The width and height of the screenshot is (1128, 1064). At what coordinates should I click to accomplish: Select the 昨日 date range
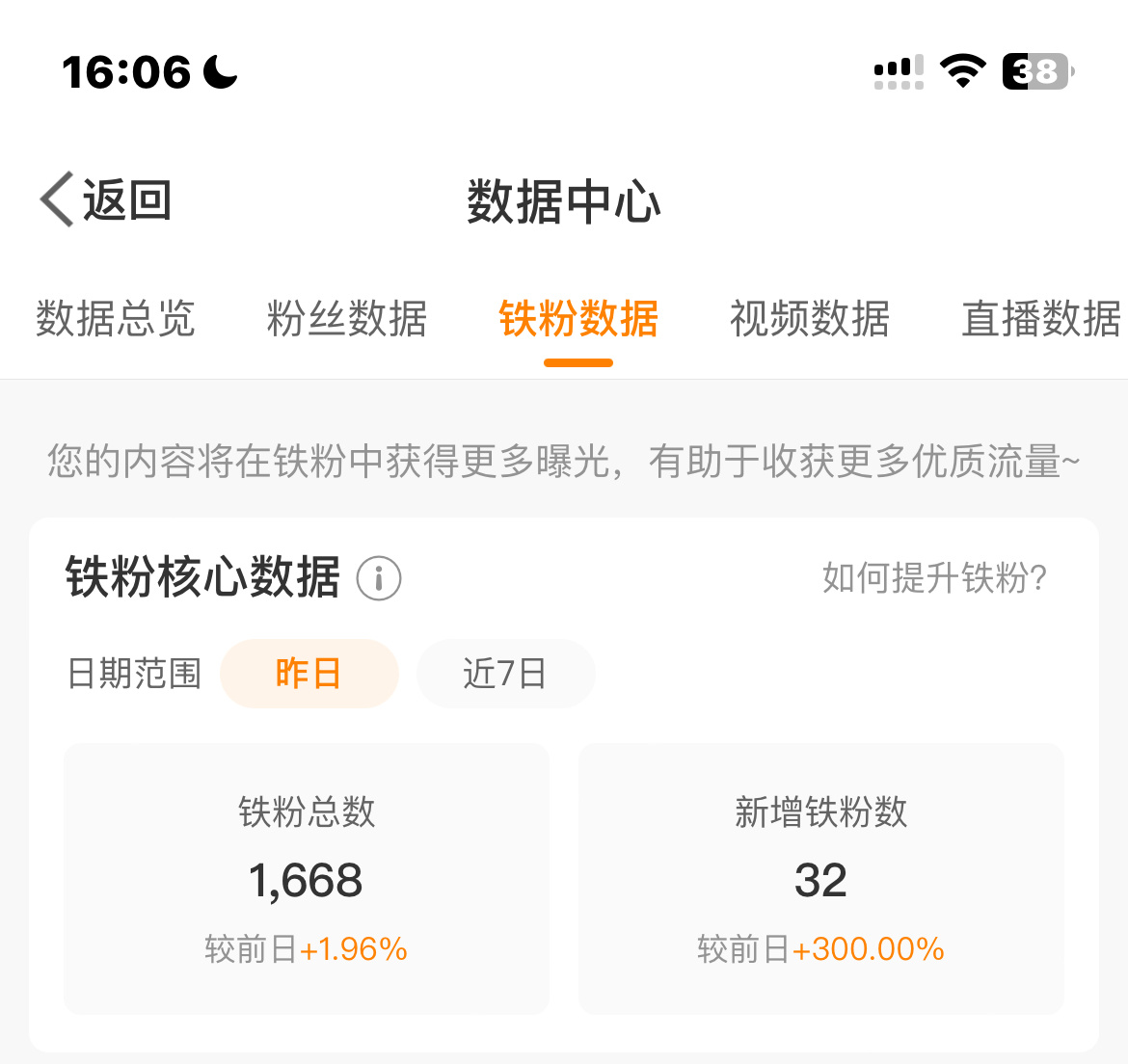pyautogui.click(x=309, y=674)
